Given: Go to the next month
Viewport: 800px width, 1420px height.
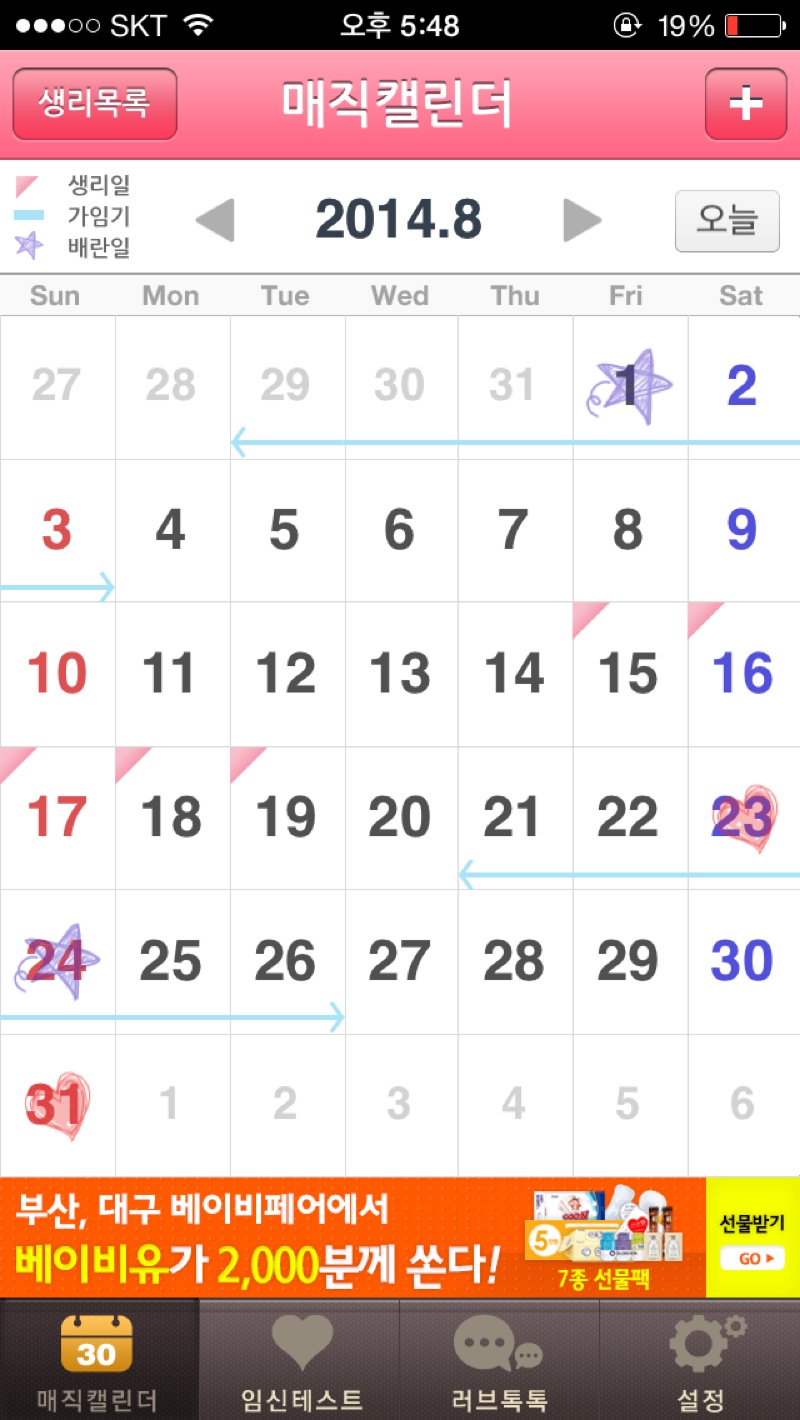Looking at the screenshot, I should [582, 220].
